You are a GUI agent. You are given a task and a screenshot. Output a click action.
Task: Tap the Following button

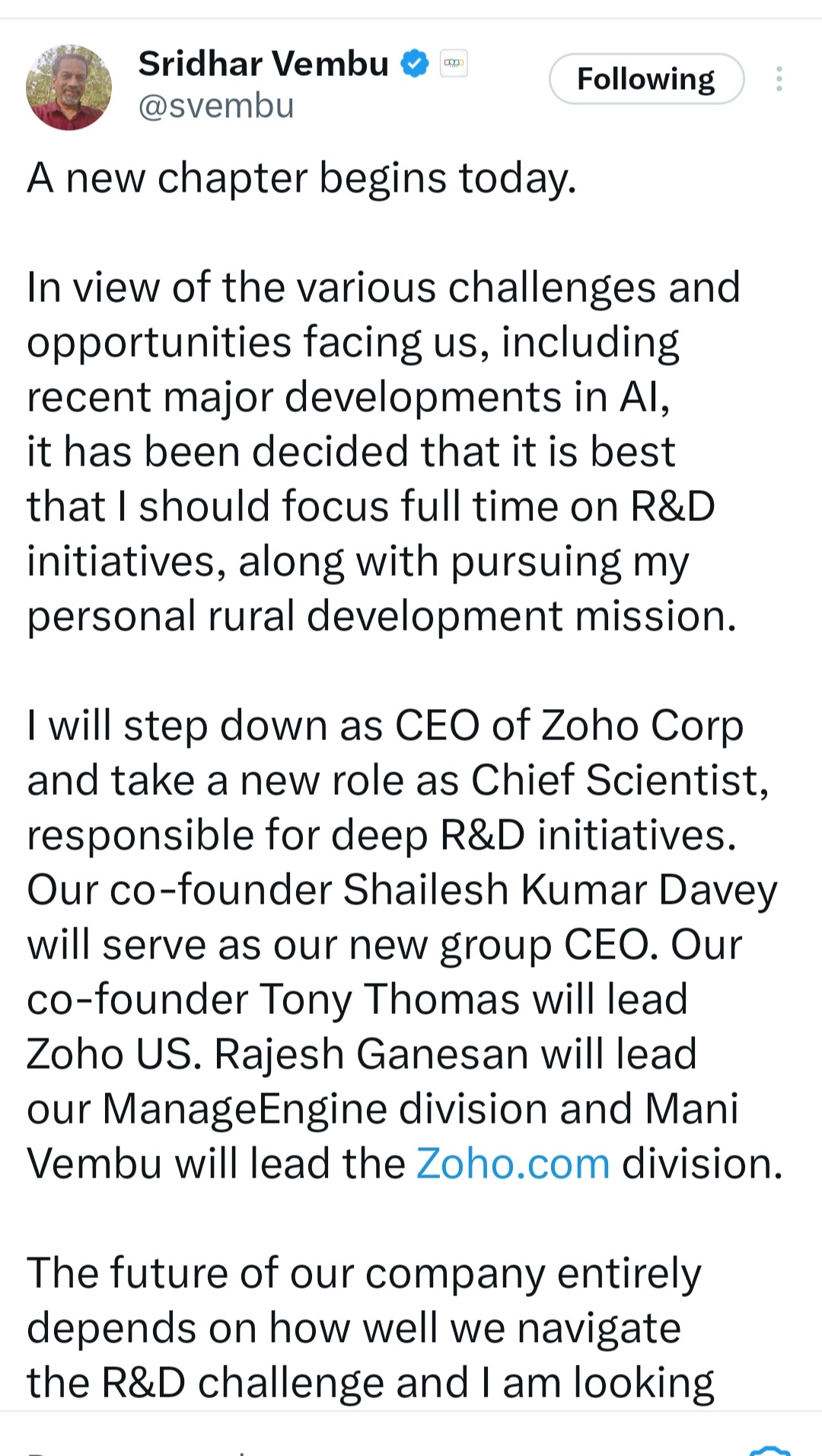[645, 79]
